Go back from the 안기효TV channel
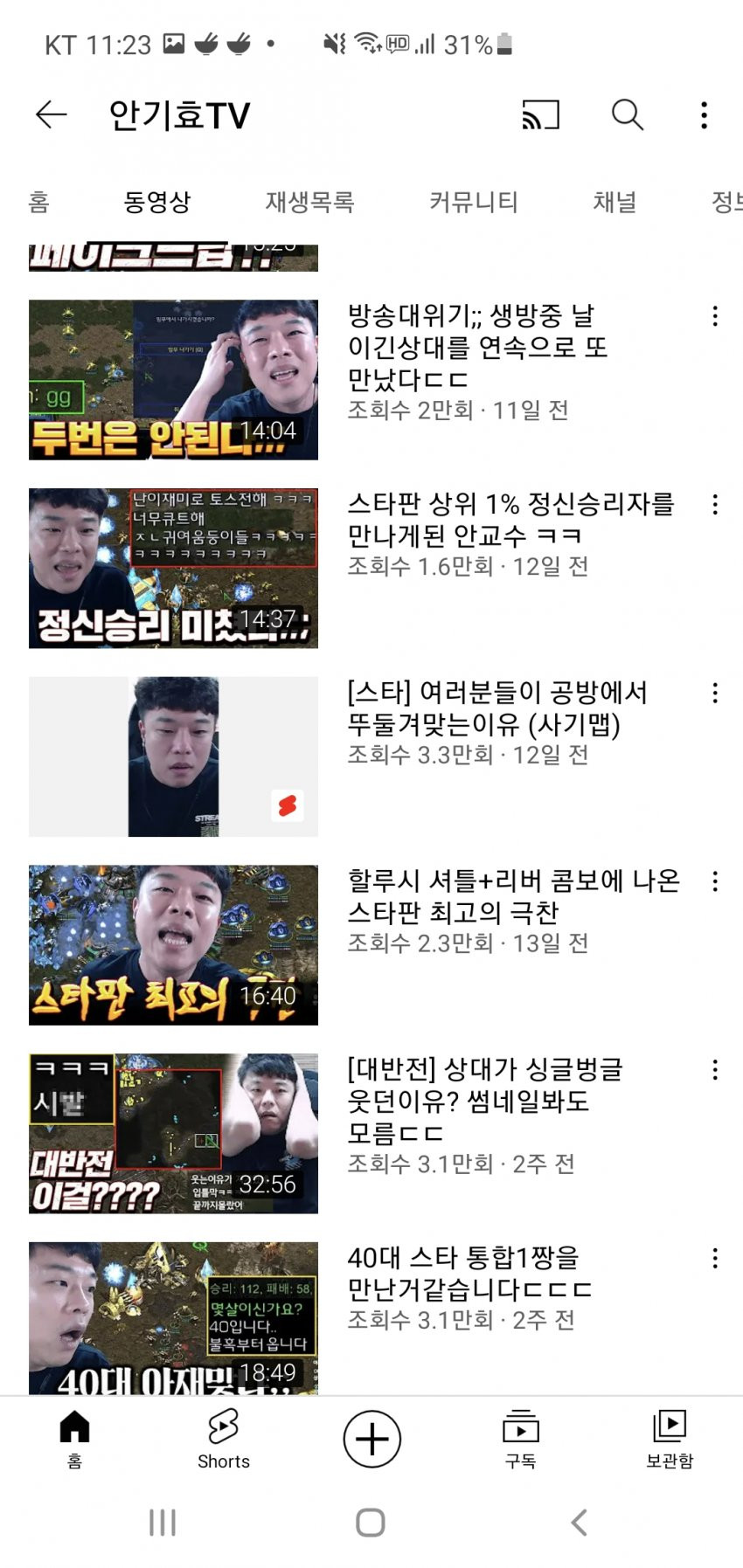This screenshot has height=1568, width=743. click(x=52, y=114)
